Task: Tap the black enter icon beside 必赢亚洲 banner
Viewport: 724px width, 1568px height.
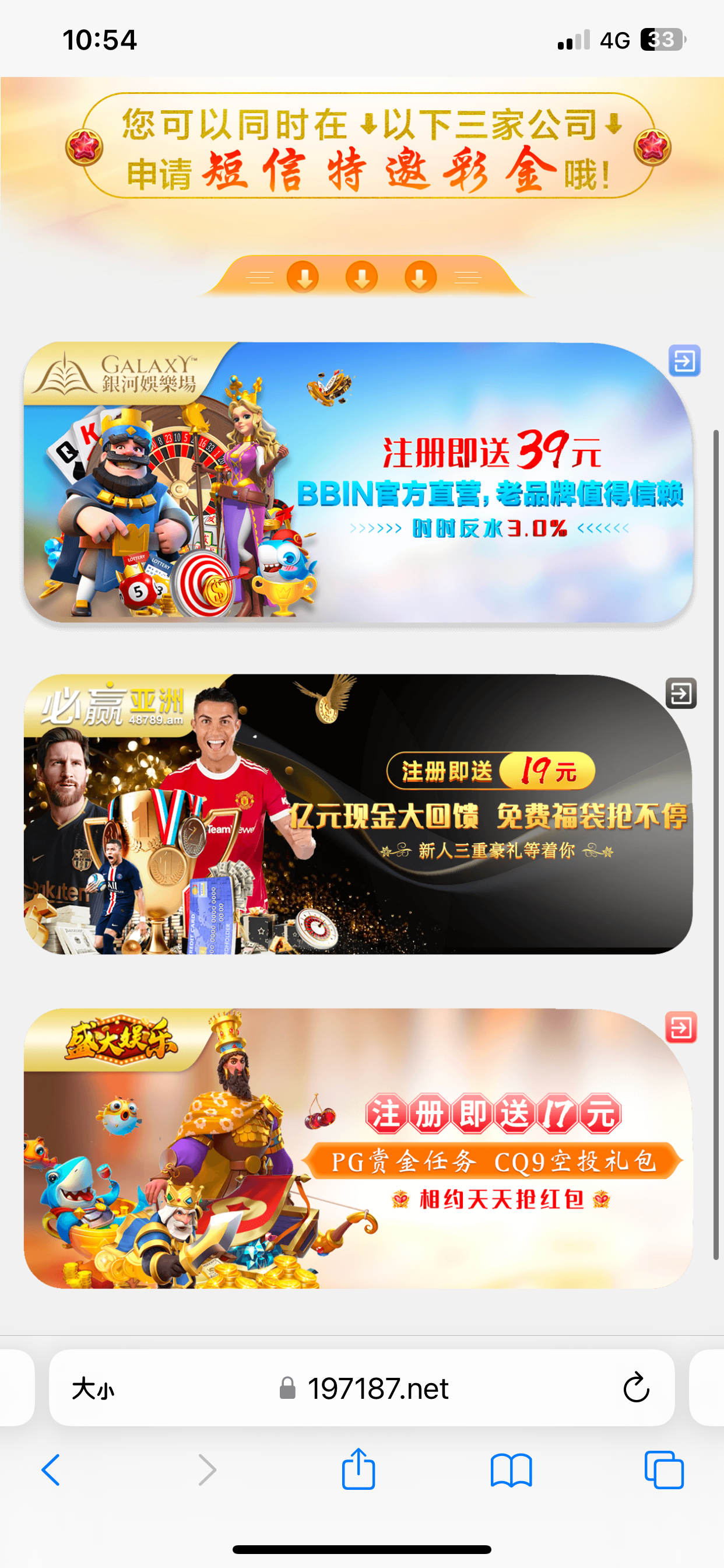Action: point(681,694)
